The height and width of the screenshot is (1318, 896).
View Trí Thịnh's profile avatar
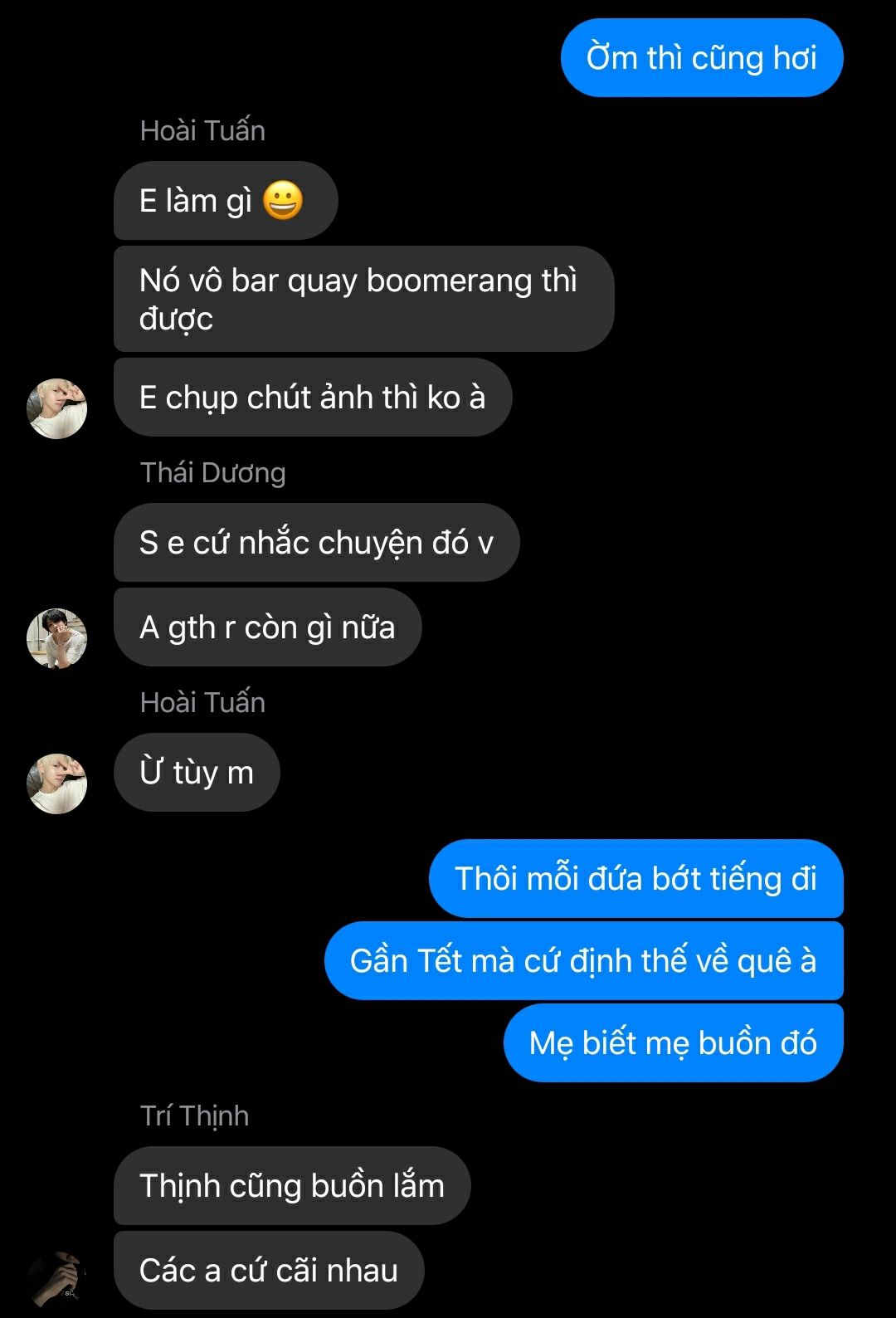pyautogui.click(x=57, y=1280)
